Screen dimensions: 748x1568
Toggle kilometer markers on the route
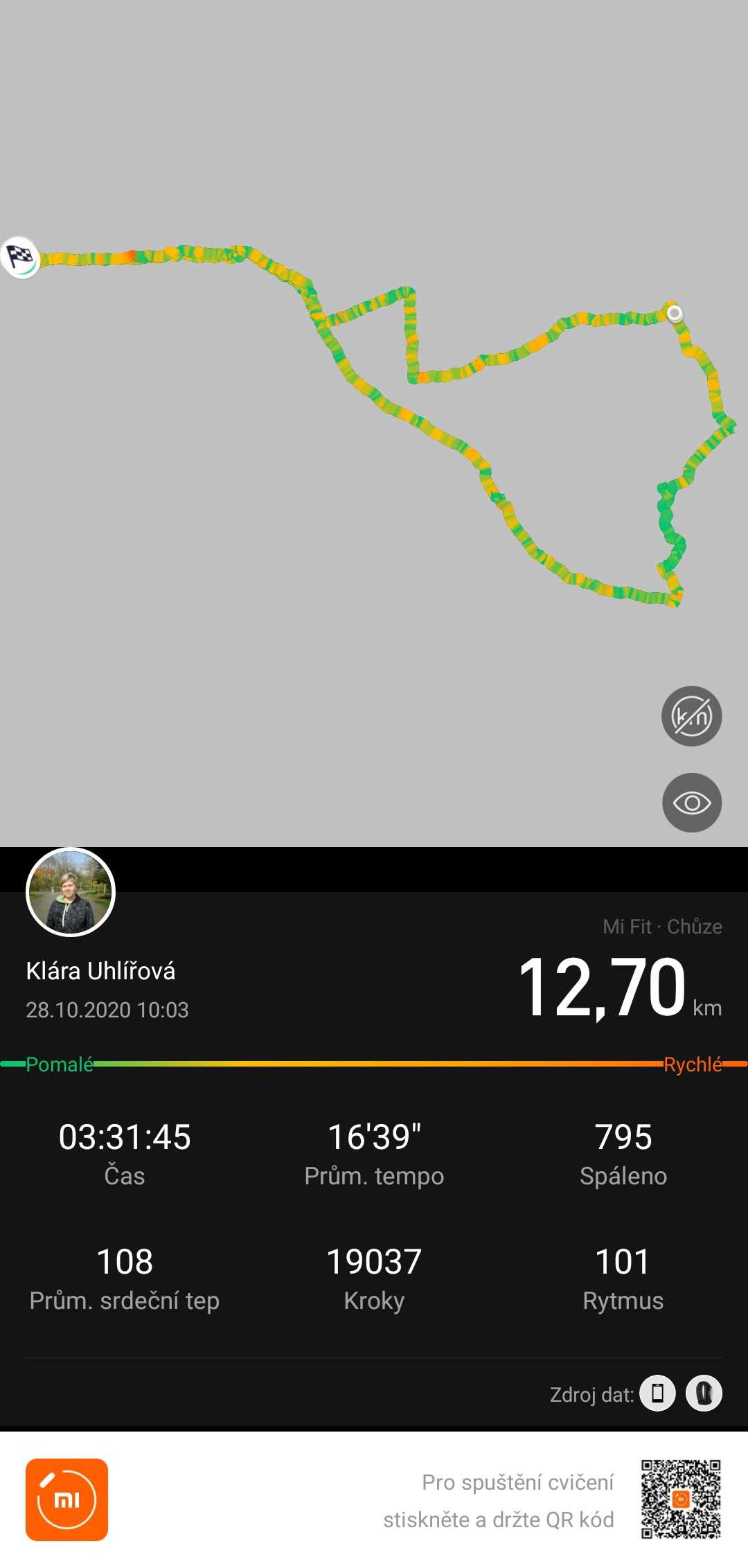pyautogui.click(x=691, y=716)
